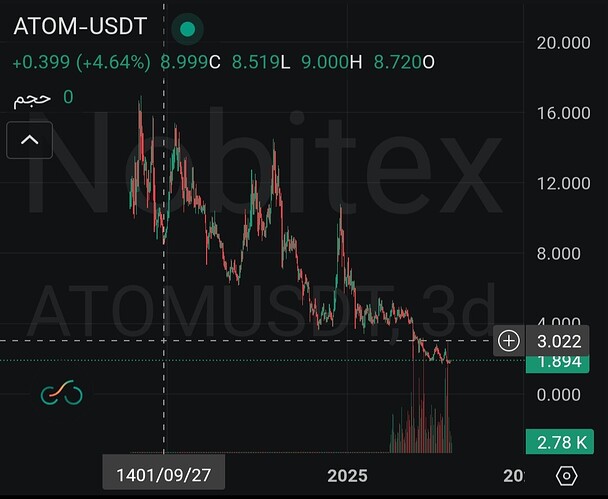Screen dimensions: 608x499
Task: Tap the indicator icon above the volume bars
Action: 61,393
